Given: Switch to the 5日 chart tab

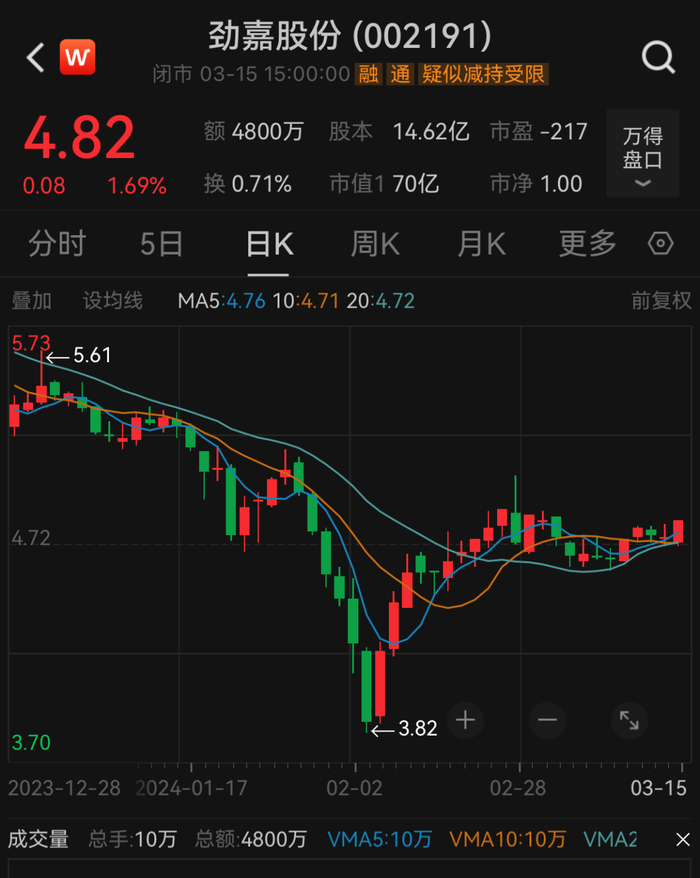Looking at the screenshot, I should pyautogui.click(x=162, y=243).
